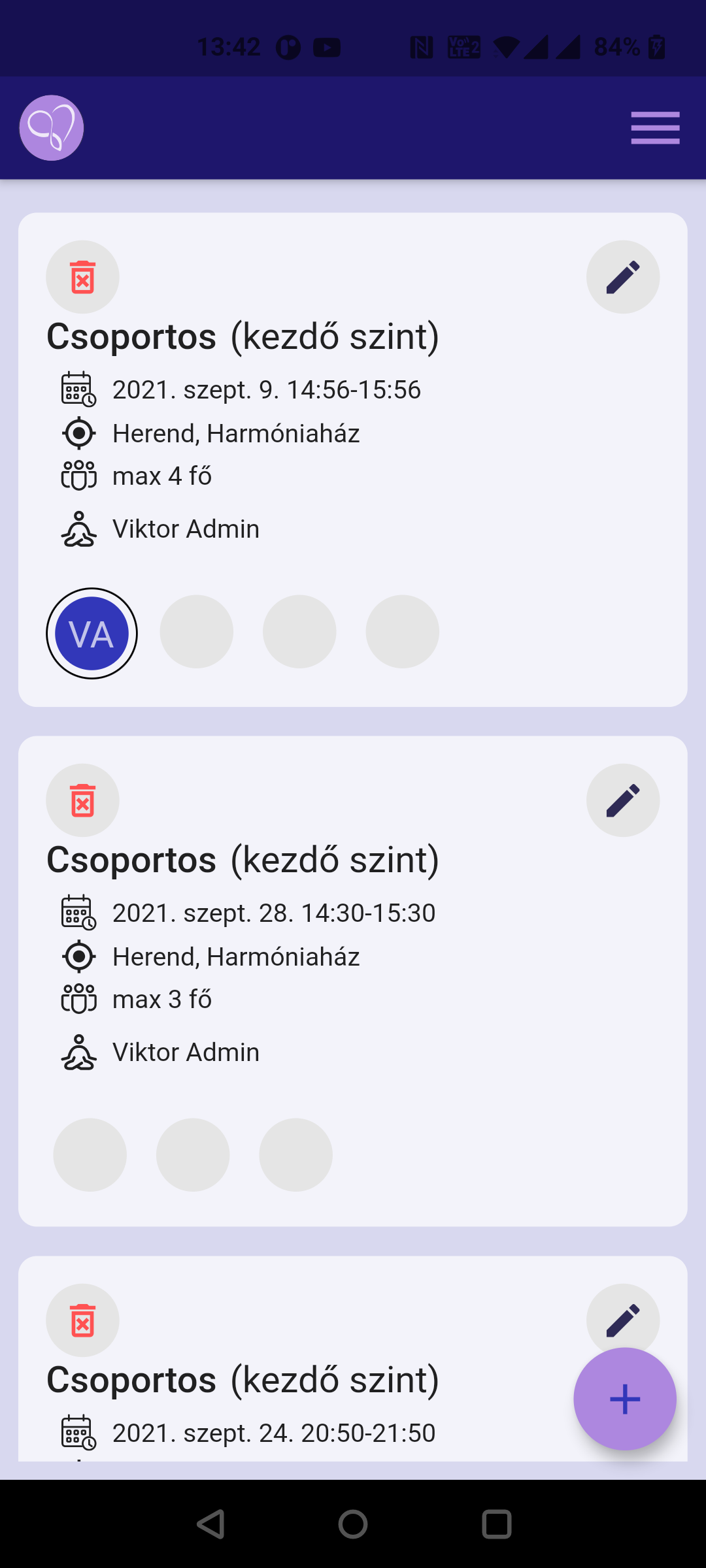Edit the 2021. szept. 9. session
706x1568 pixels.
pyautogui.click(x=623, y=277)
